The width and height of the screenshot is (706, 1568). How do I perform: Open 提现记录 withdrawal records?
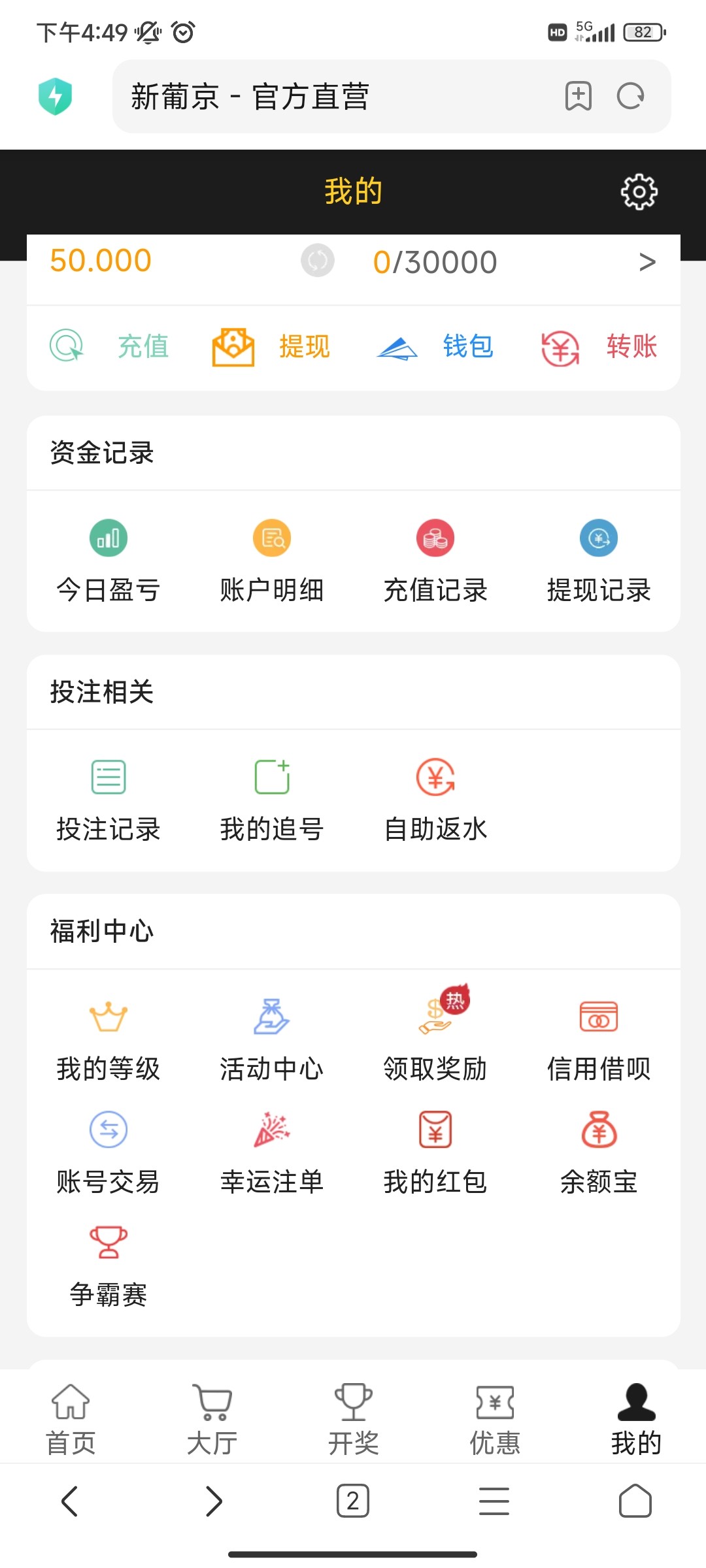(x=599, y=561)
